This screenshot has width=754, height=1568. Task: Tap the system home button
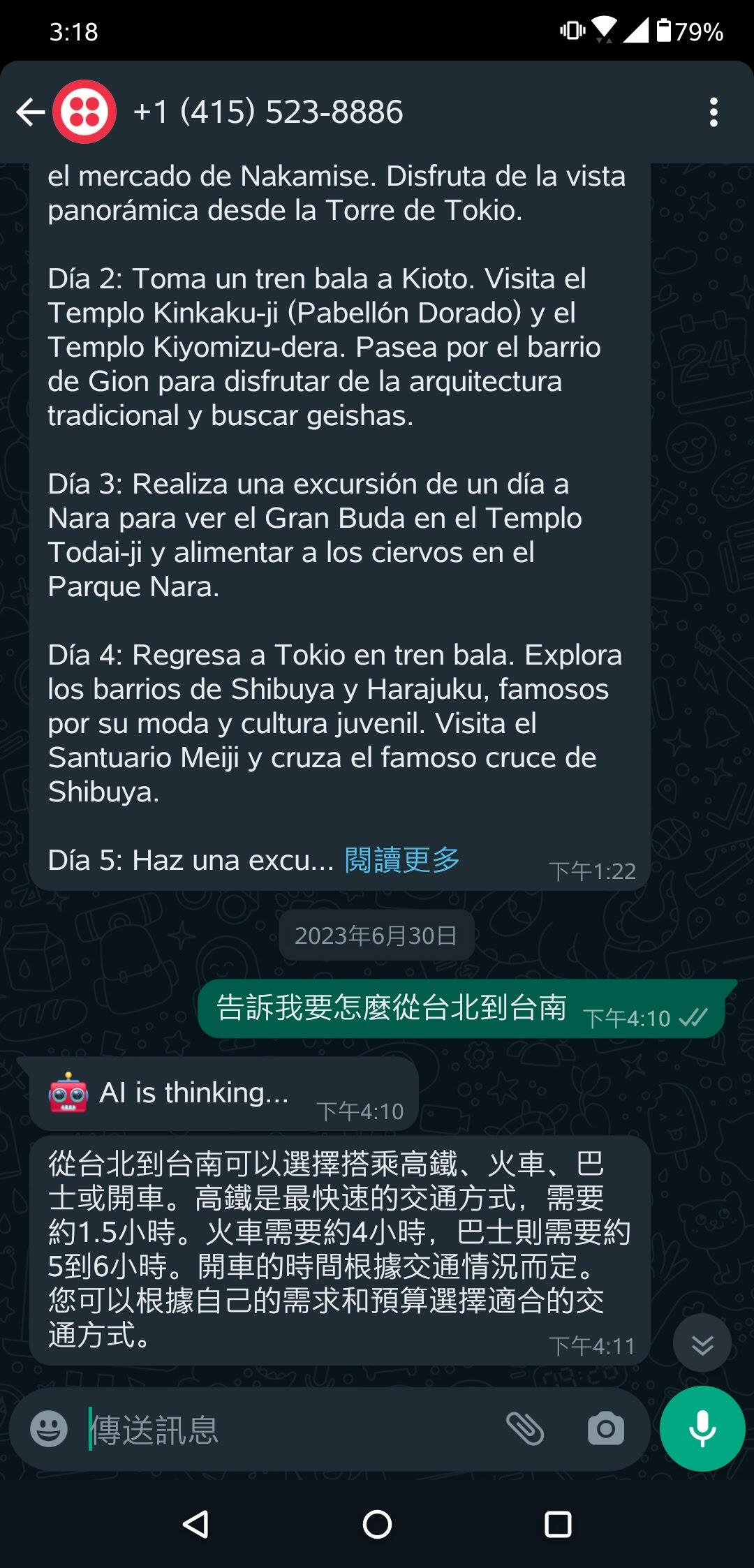[377, 1525]
